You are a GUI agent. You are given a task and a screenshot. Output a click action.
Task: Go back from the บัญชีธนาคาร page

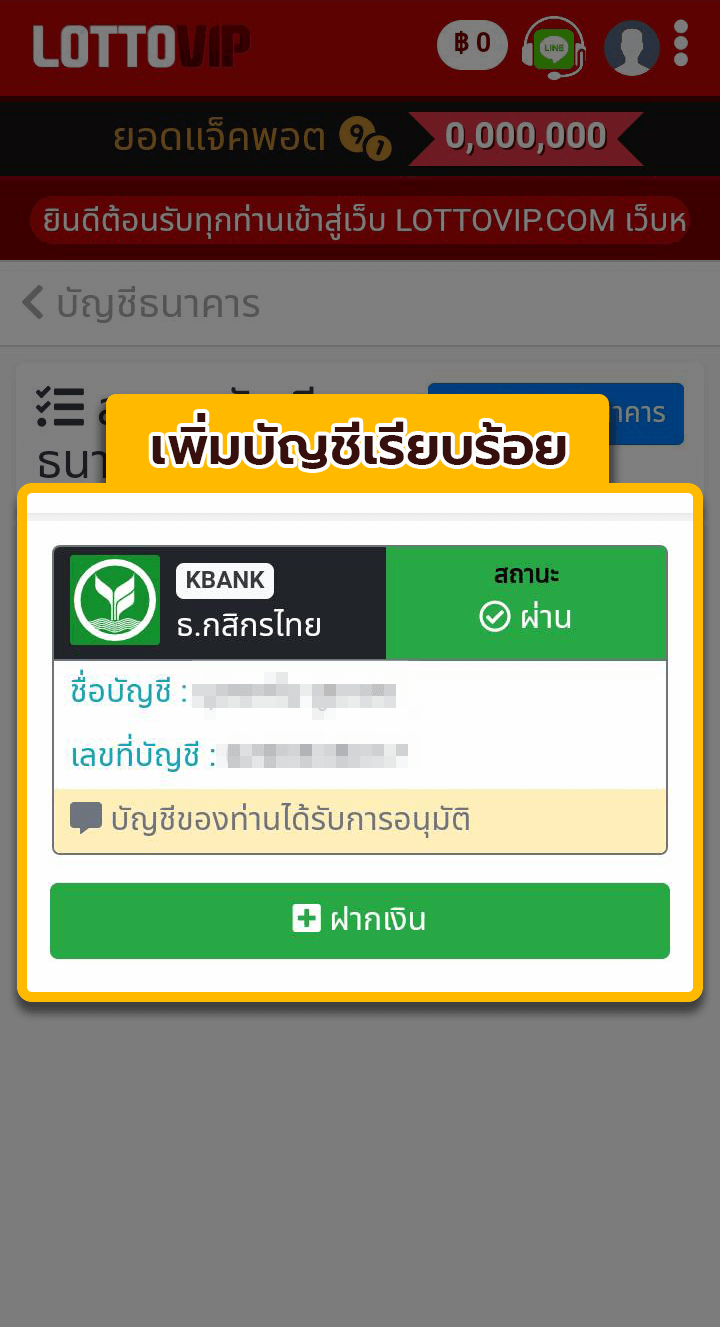pos(34,303)
